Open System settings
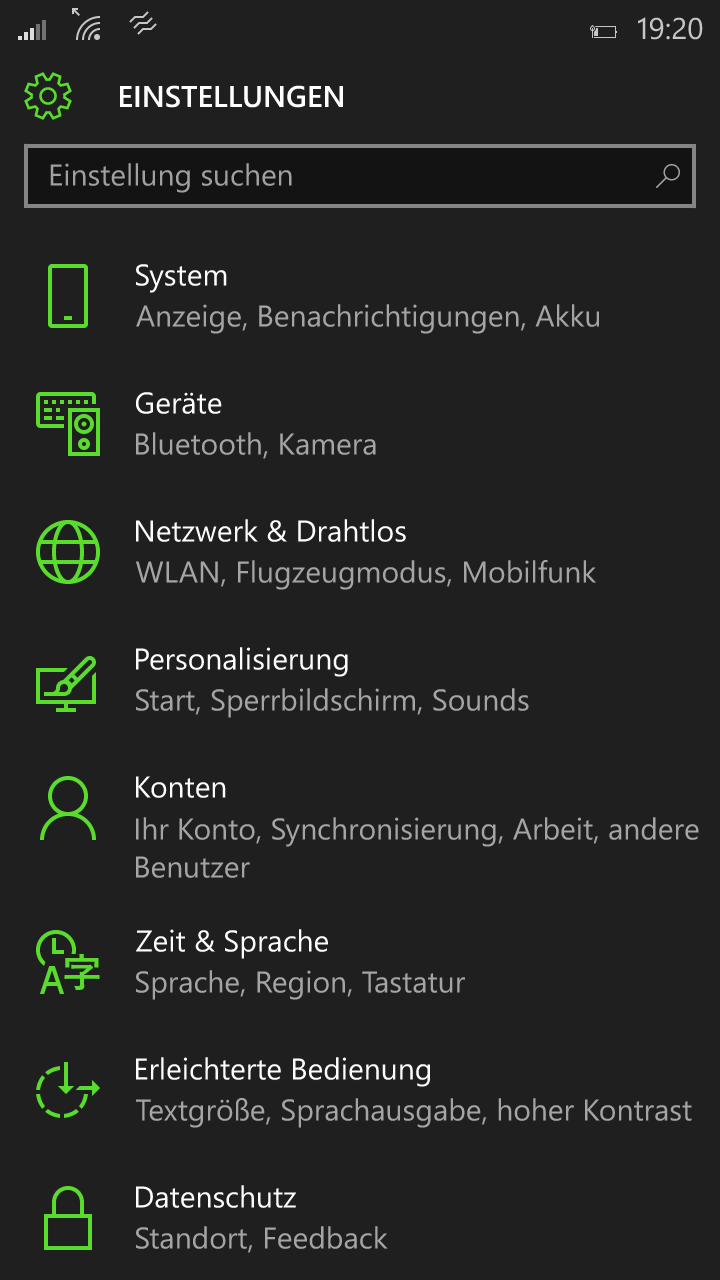 (360, 296)
